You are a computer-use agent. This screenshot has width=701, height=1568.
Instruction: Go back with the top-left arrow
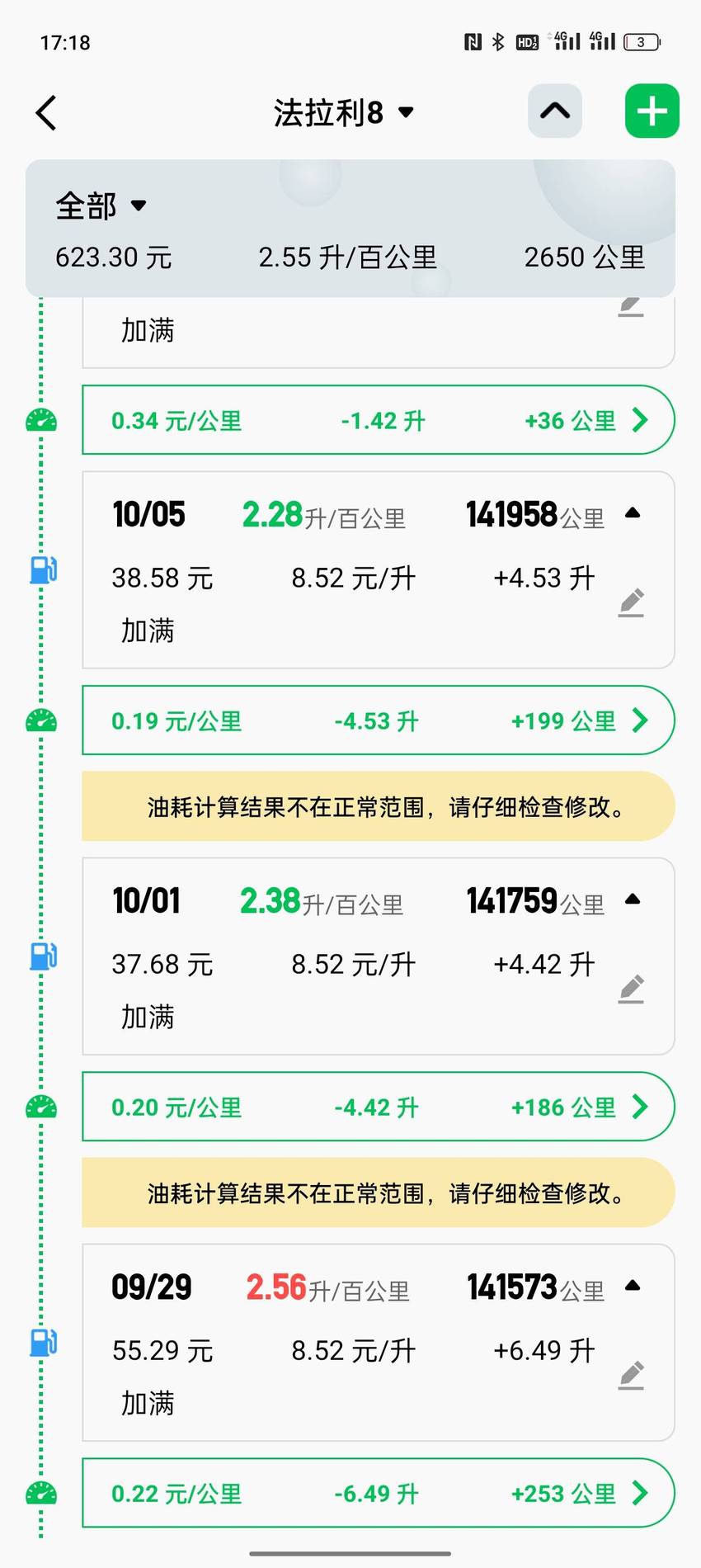pyautogui.click(x=47, y=112)
